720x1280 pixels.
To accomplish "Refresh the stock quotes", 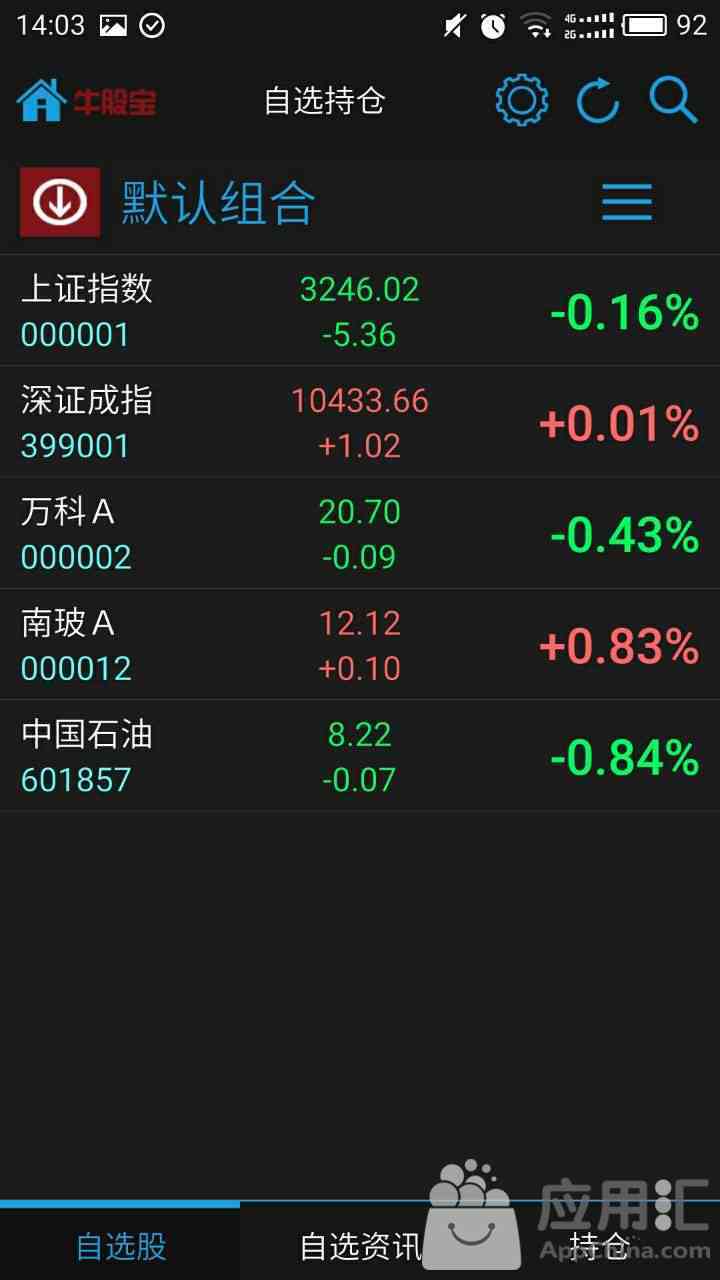I will [598, 100].
